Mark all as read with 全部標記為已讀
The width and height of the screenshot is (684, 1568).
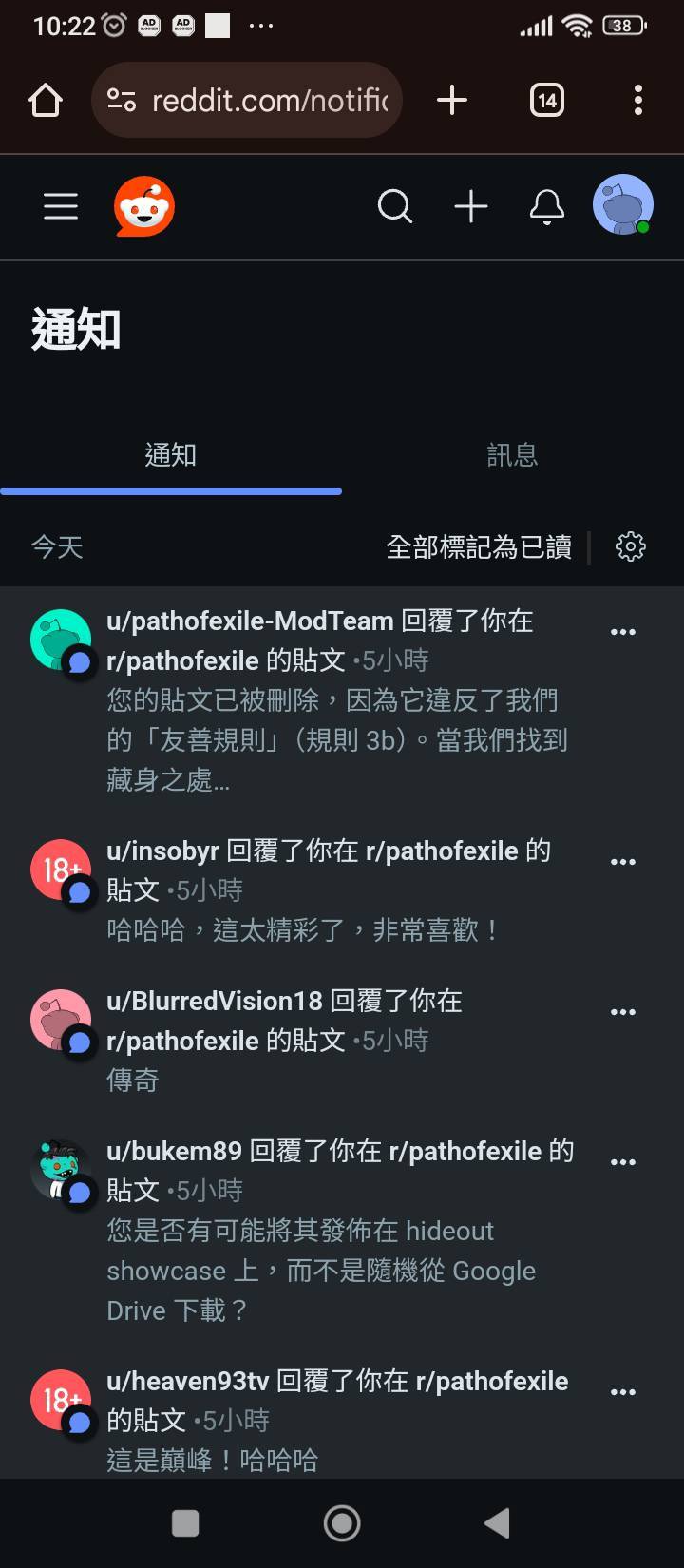(x=479, y=546)
